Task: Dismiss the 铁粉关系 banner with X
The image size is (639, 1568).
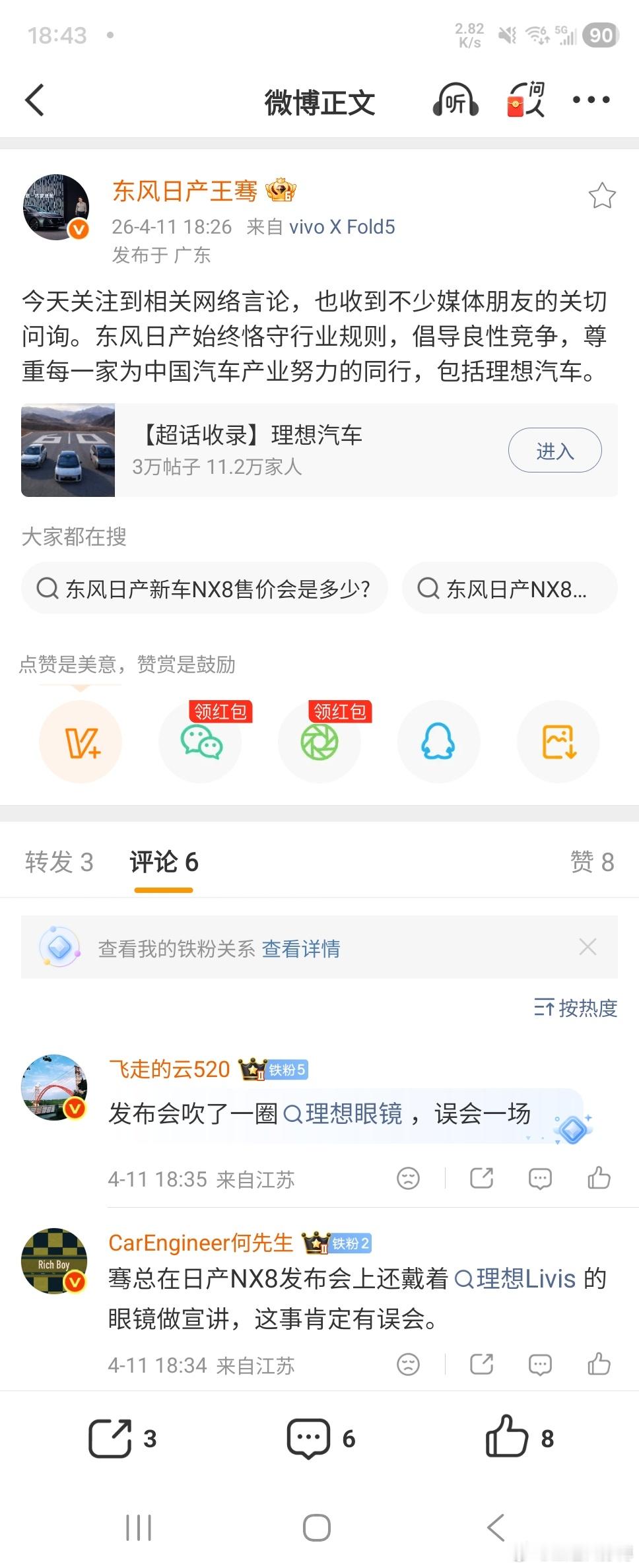Action: click(x=588, y=946)
